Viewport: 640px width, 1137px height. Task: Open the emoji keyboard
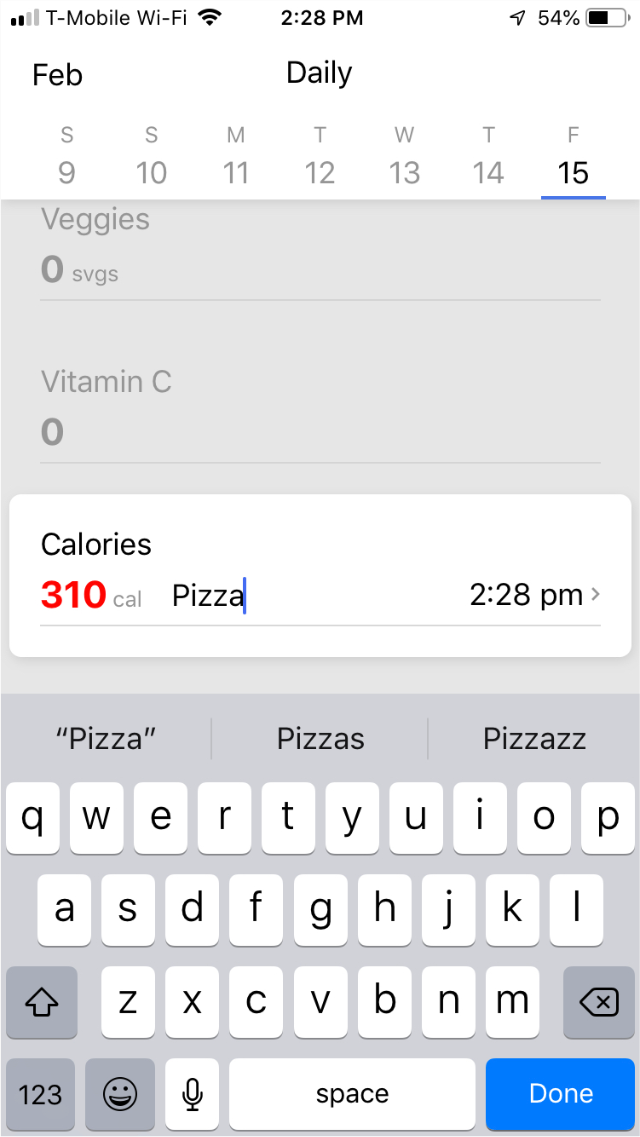pos(120,1094)
